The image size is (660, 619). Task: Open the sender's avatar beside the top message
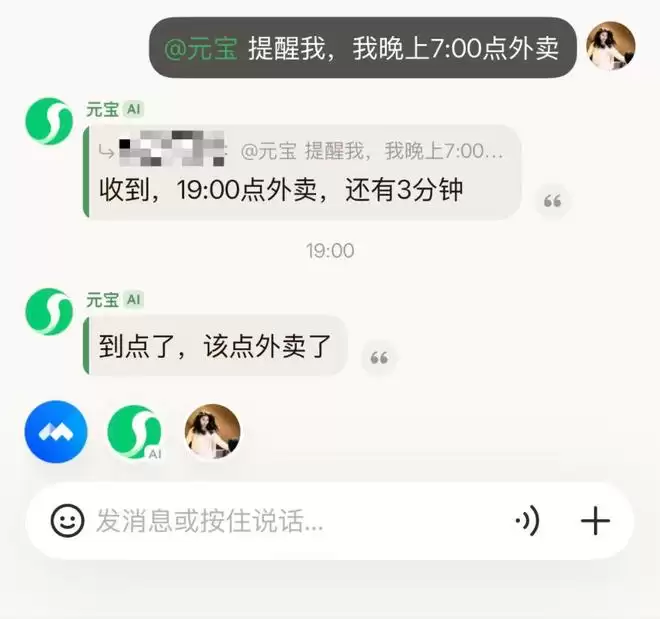coord(611,47)
